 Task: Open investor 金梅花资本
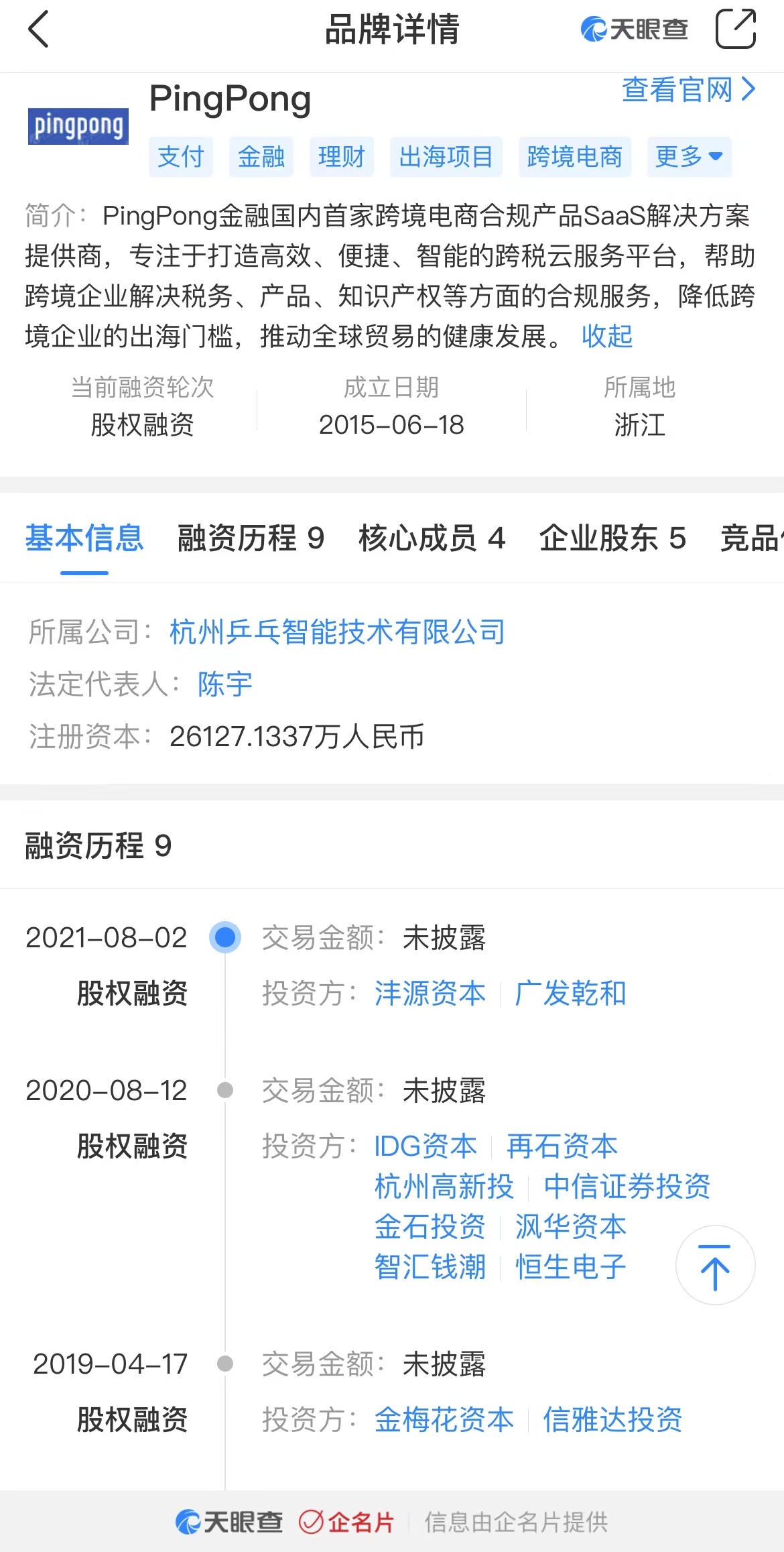[444, 1419]
